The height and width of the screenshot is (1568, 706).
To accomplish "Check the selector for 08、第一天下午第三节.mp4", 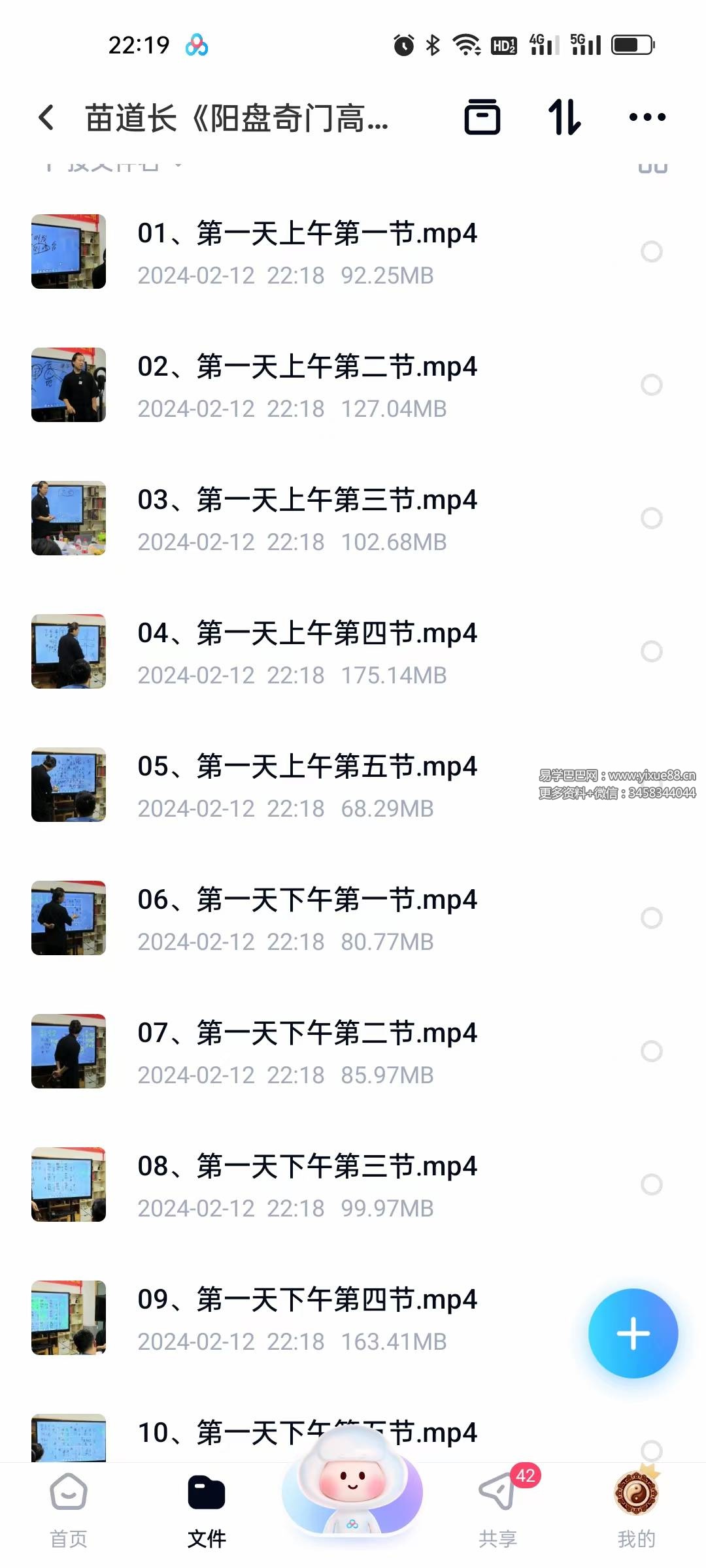I will (651, 1184).
